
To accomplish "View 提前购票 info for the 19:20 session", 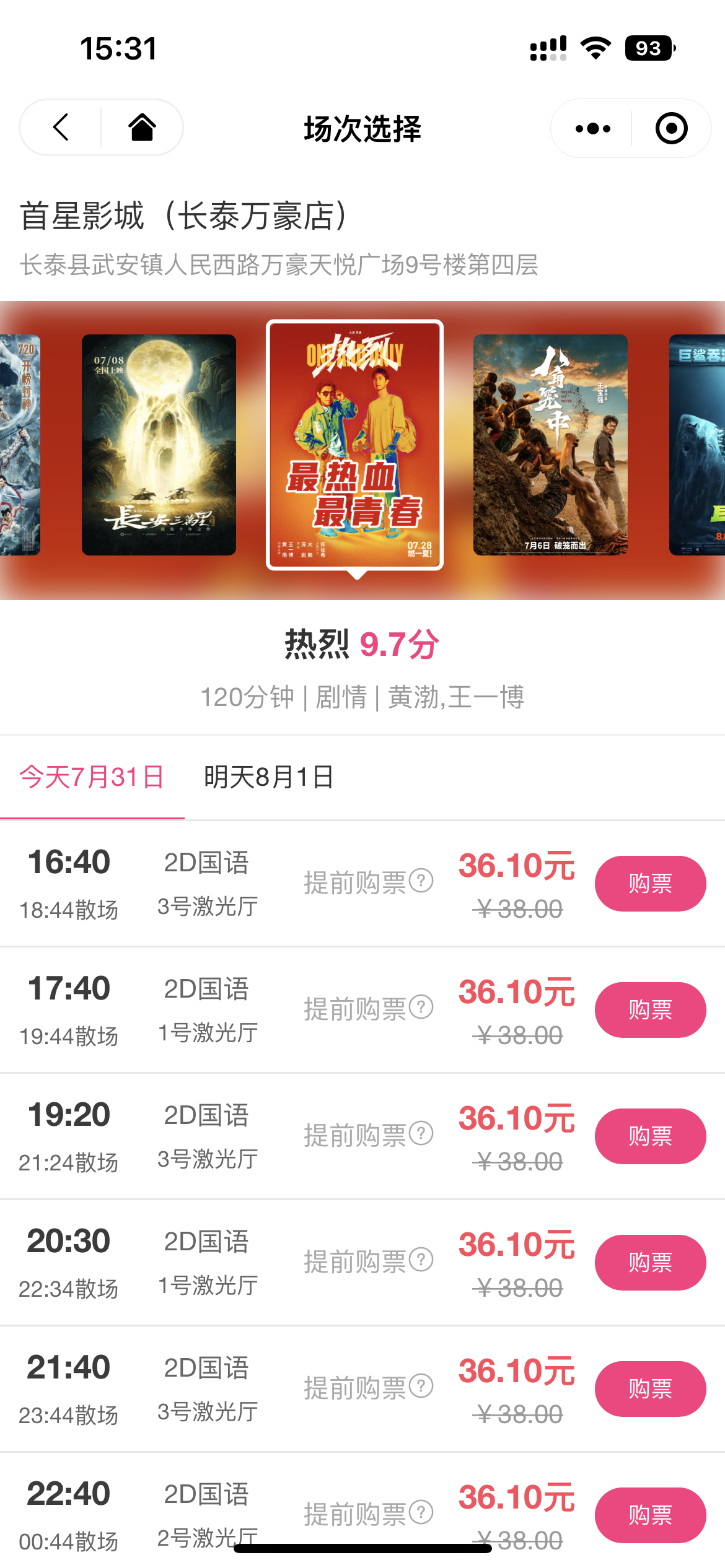I will click(x=421, y=1133).
